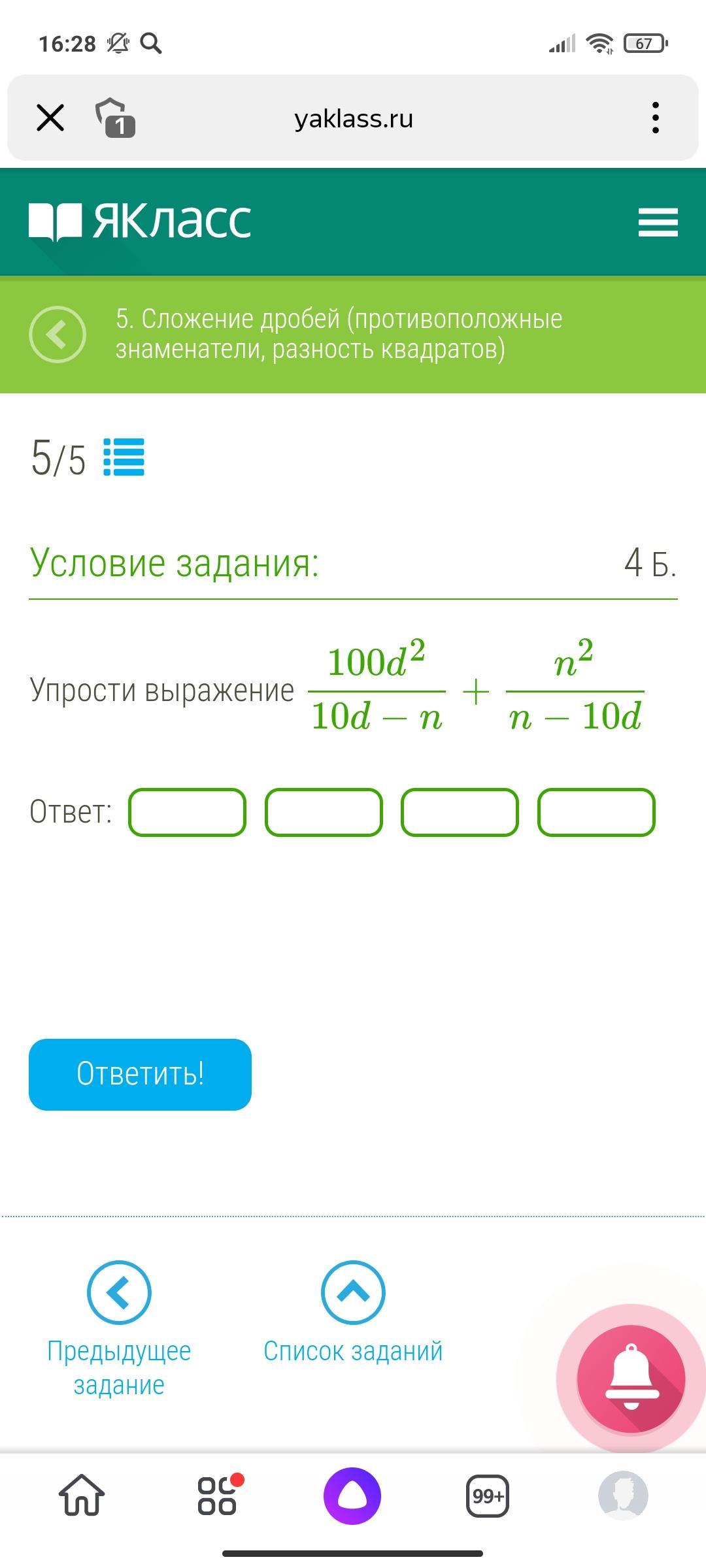
Task: Close the yaklass.ru browser tab
Action: point(50,118)
